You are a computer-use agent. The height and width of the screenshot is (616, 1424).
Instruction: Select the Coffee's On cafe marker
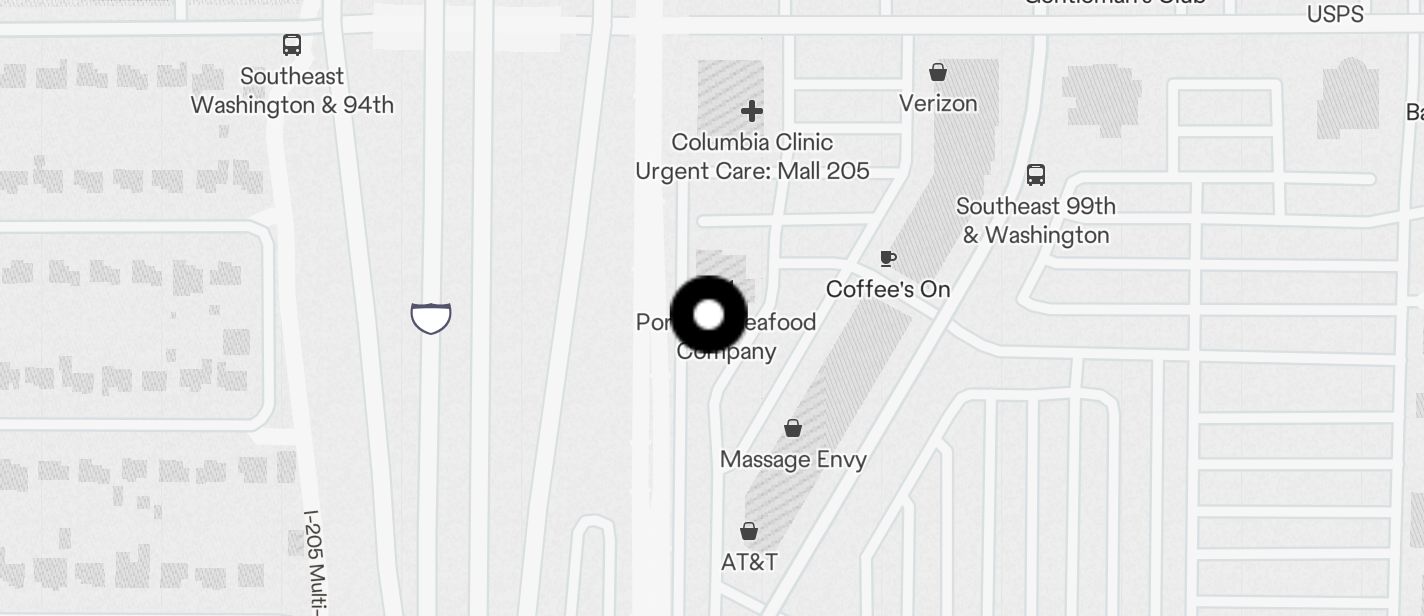click(887, 259)
